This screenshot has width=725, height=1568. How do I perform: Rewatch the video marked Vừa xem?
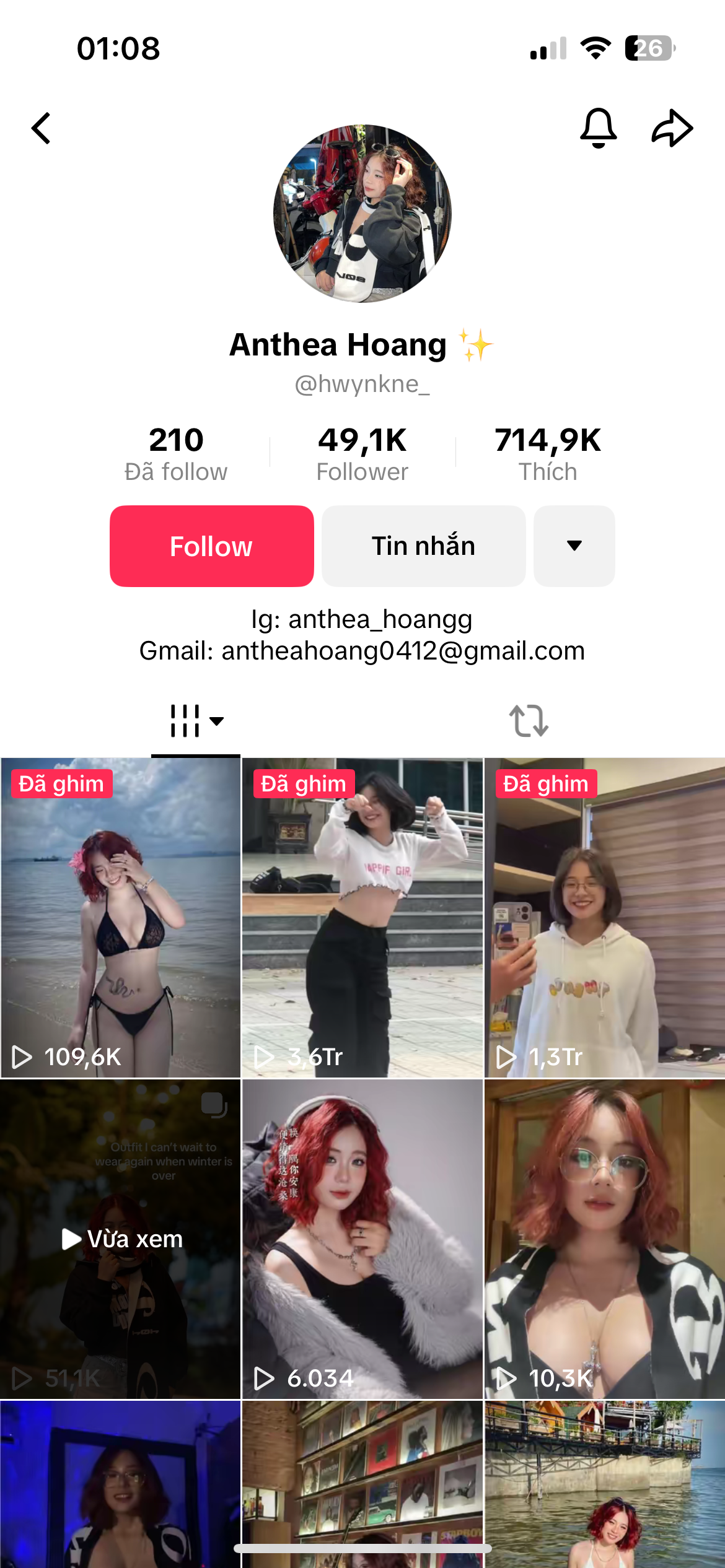click(120, 1239)
